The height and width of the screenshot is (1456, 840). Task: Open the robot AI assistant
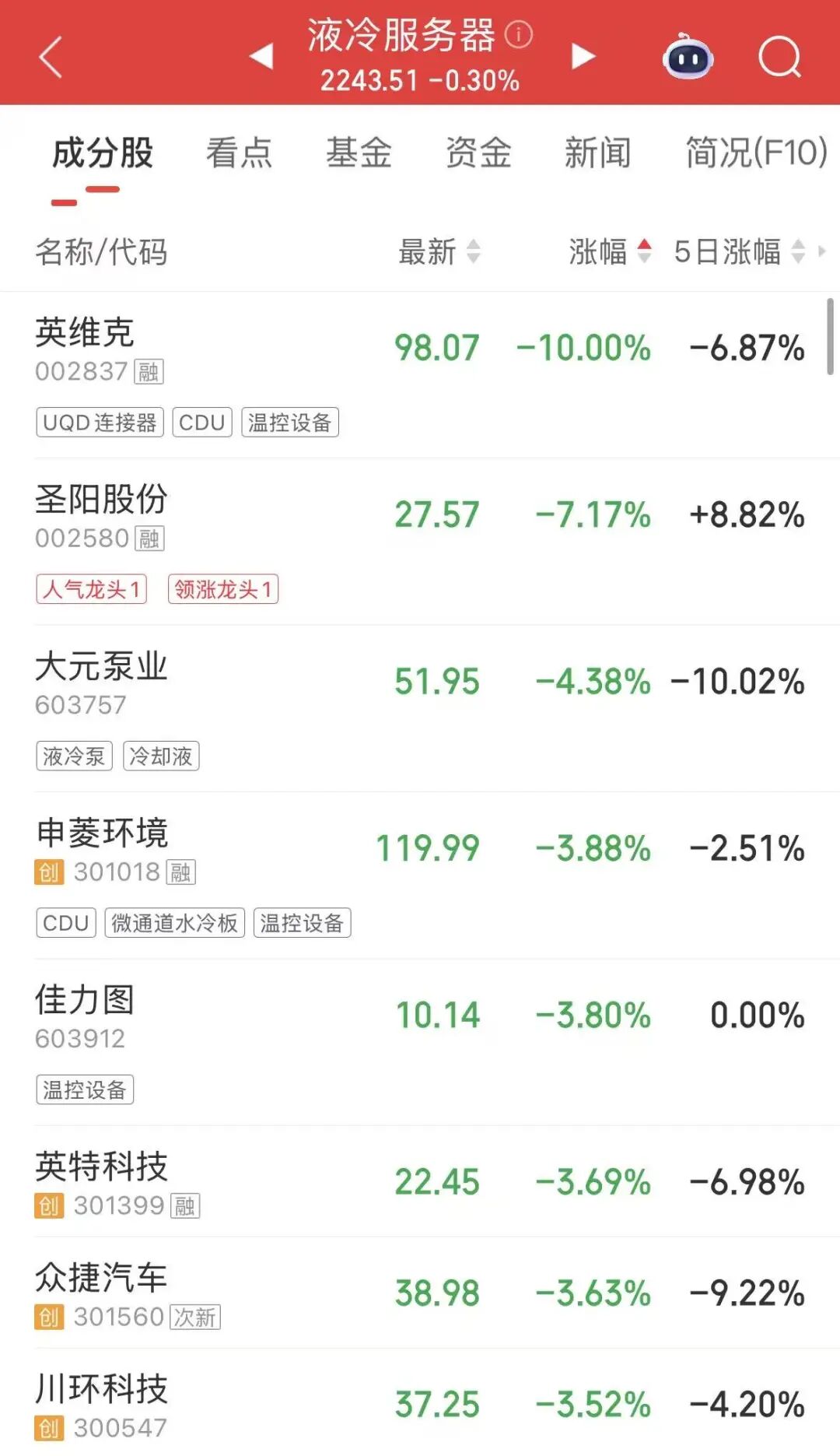point(688,57)
